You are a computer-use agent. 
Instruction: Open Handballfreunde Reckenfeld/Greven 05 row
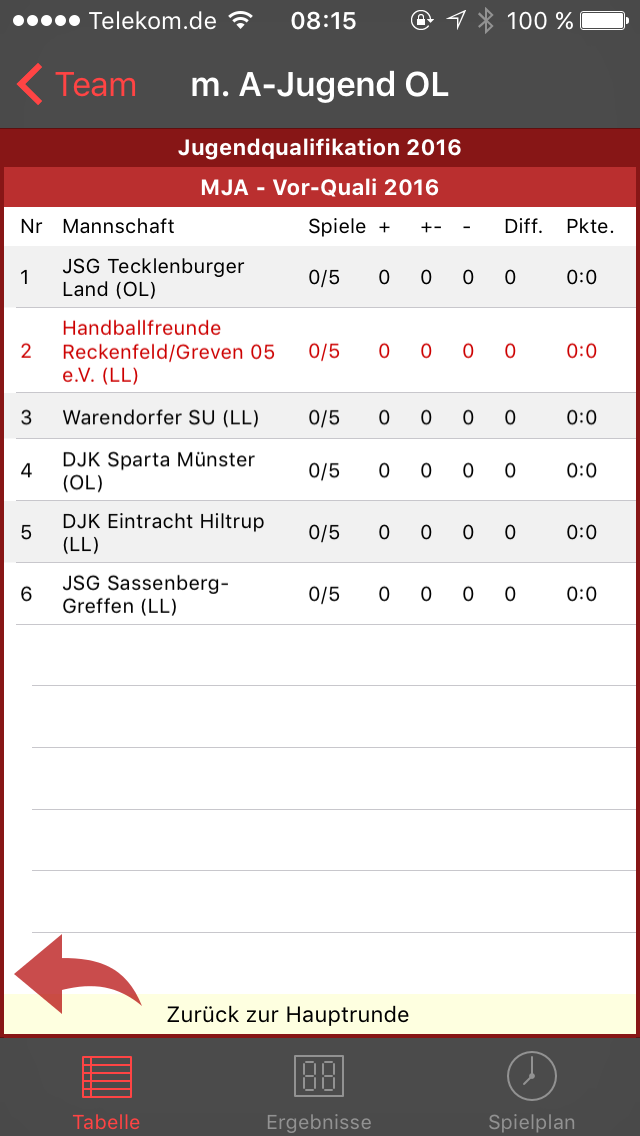(320, 351)
